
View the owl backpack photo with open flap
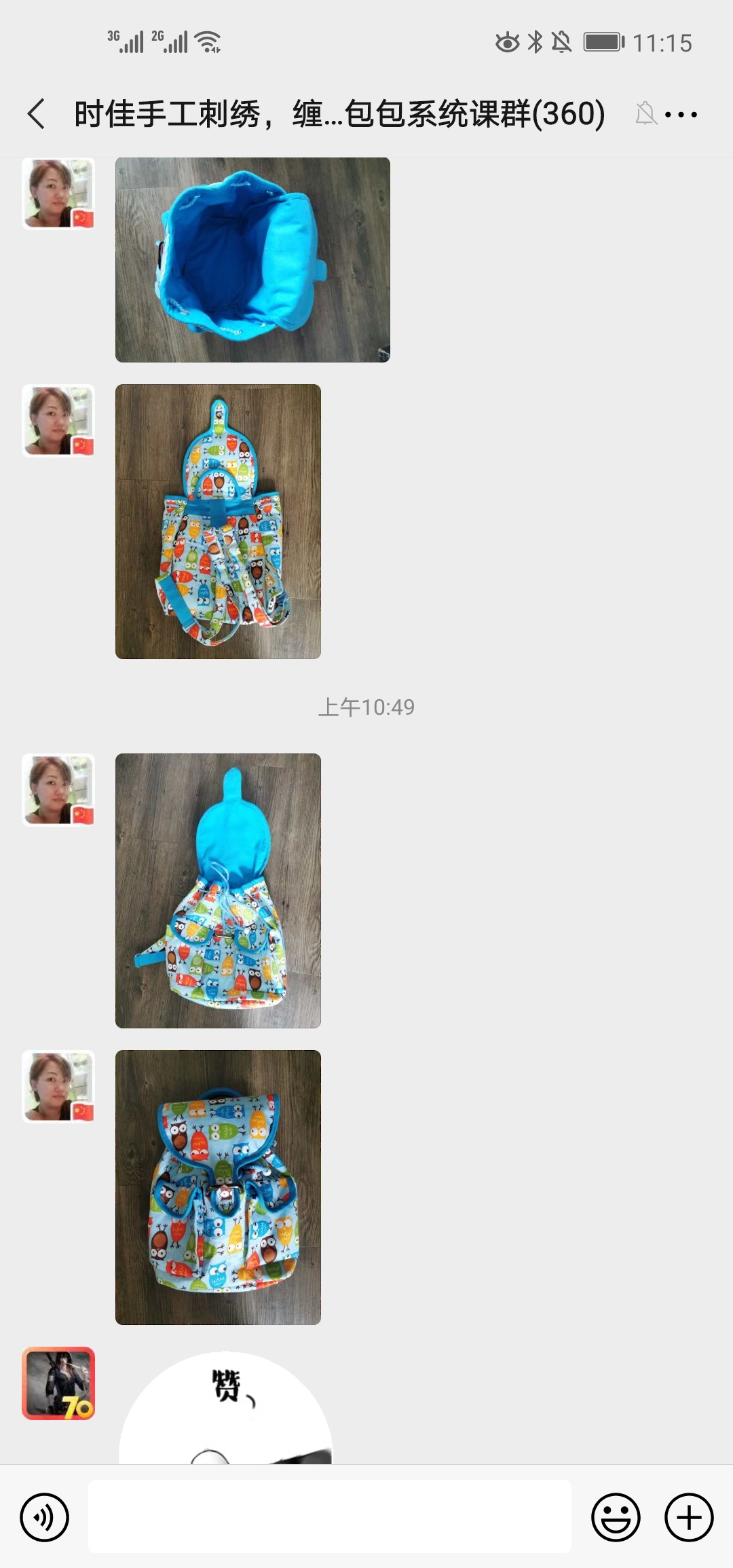[218, 521]
